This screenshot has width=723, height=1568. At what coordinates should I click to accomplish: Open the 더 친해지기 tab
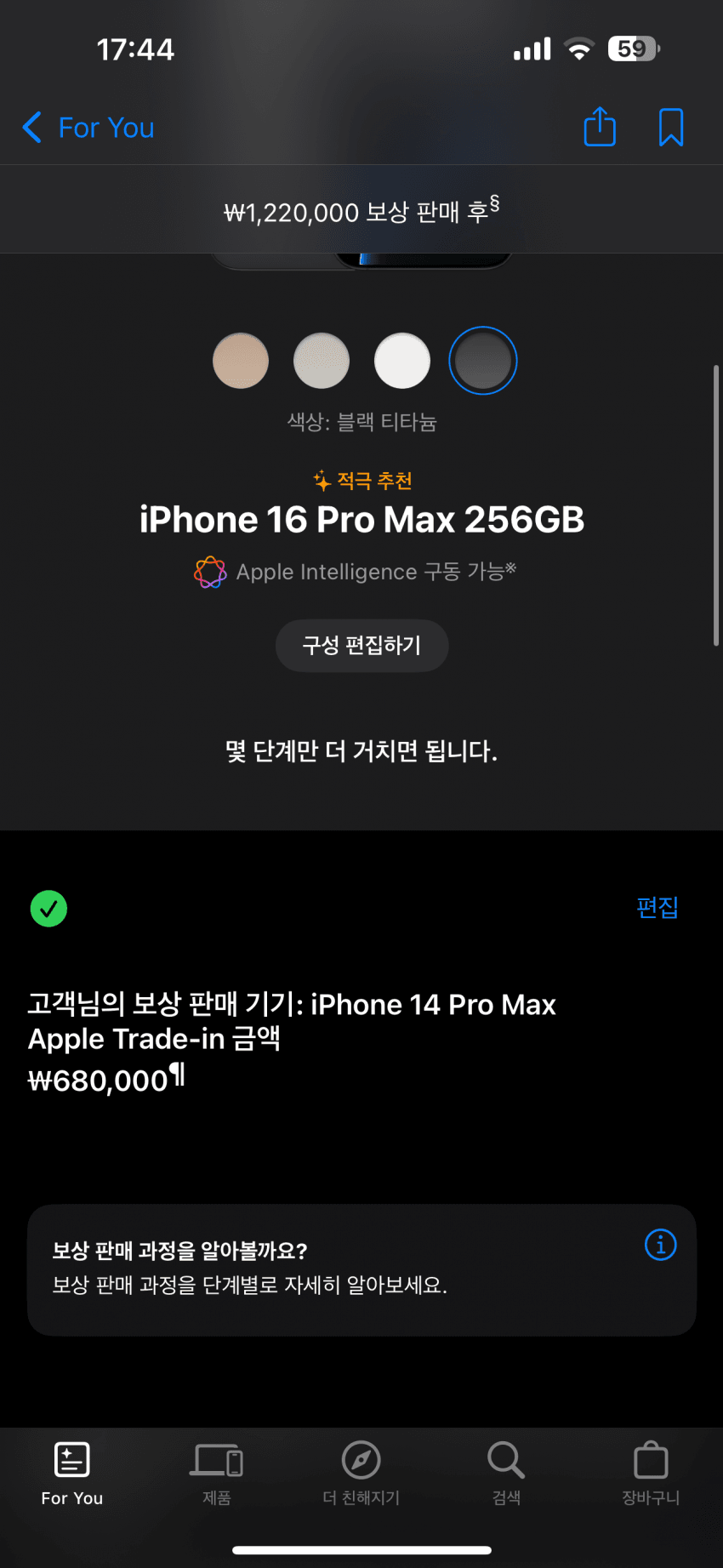tap(361, 1474)
